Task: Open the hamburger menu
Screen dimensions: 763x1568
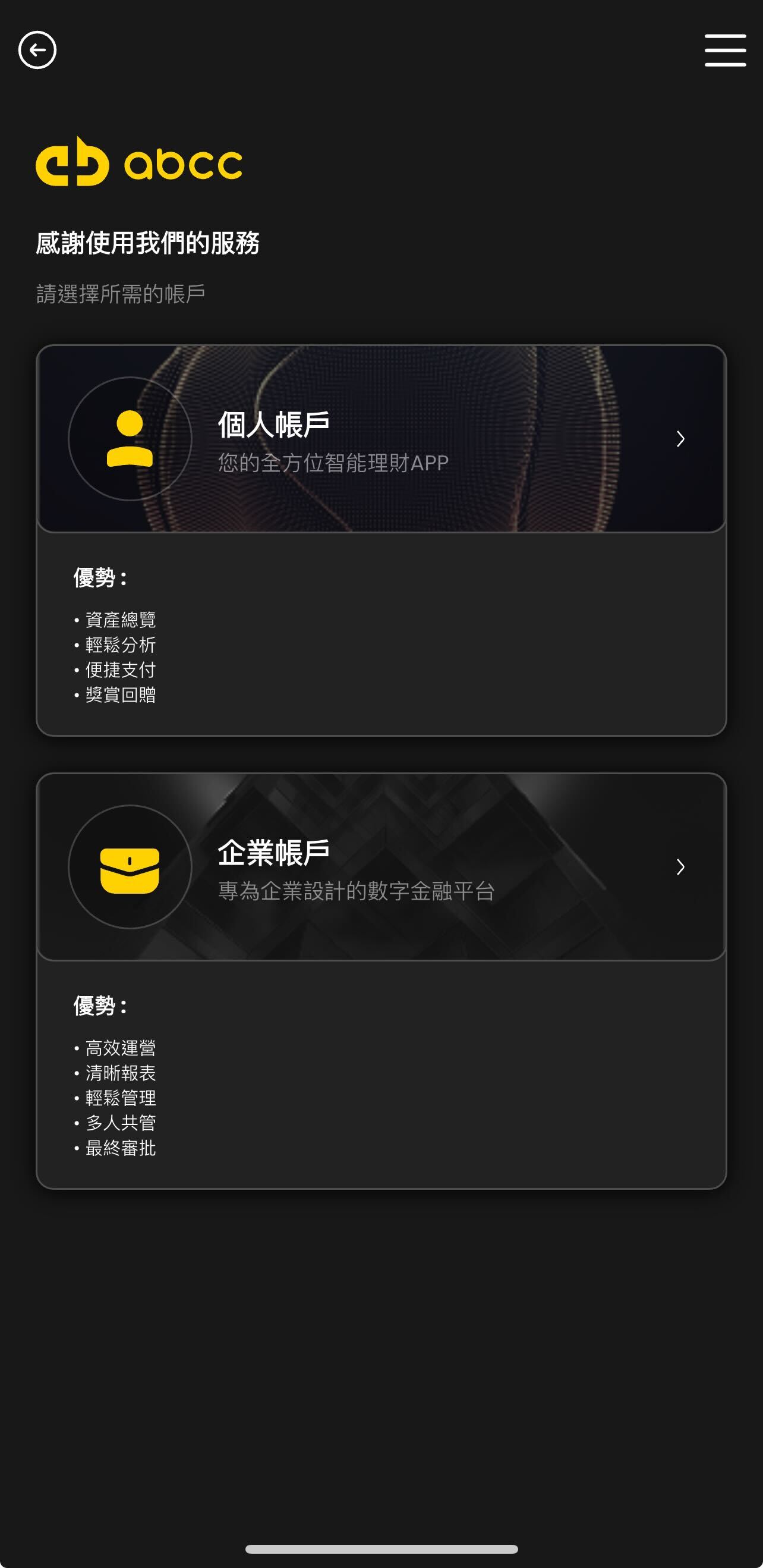Action: tap(724, 50)
